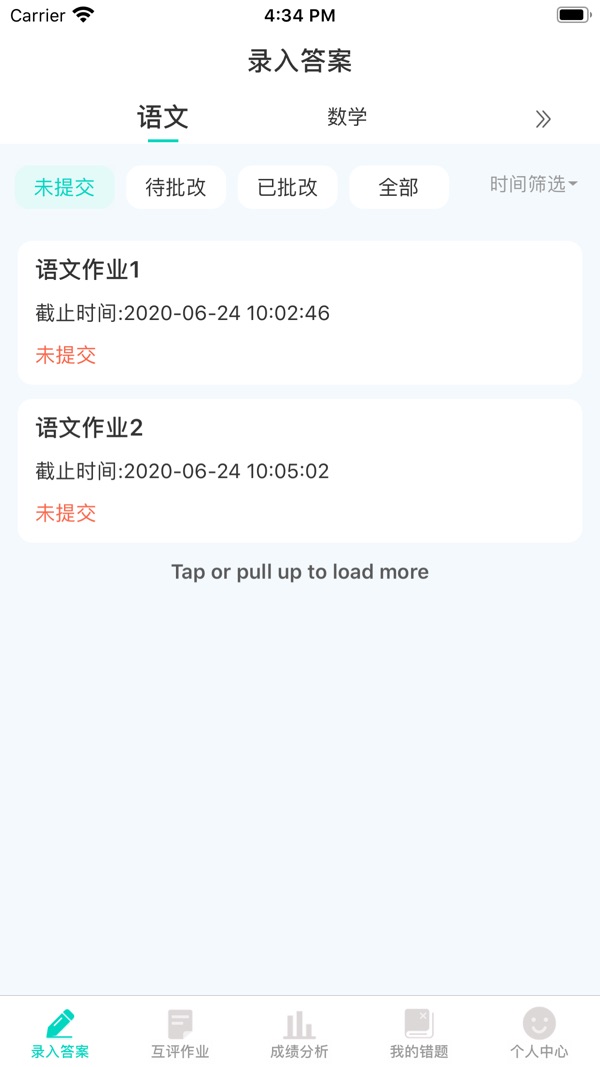Select the 语文 subject tab

(x=163, y=117)
